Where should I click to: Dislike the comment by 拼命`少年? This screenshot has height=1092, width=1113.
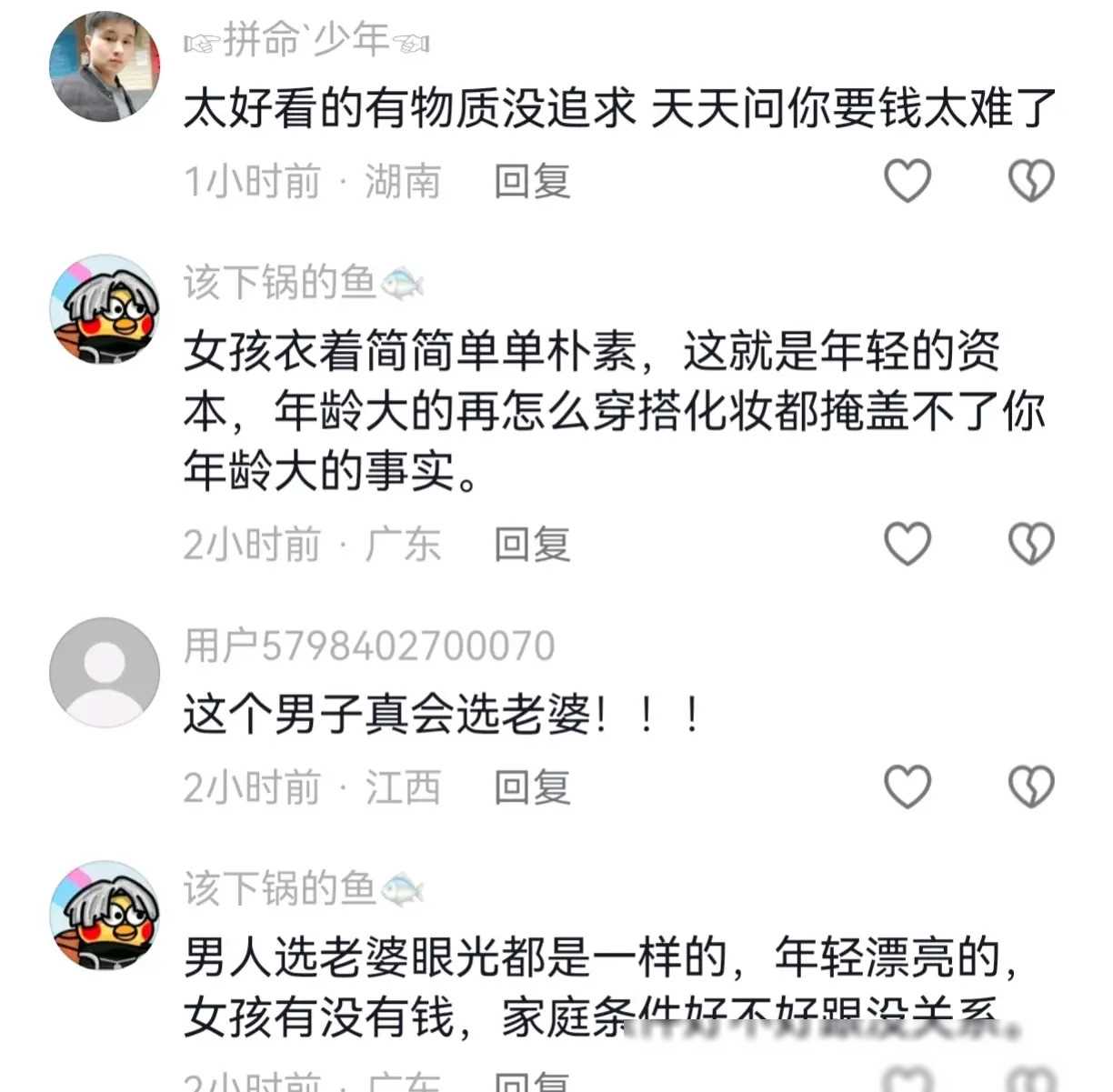1031,180
